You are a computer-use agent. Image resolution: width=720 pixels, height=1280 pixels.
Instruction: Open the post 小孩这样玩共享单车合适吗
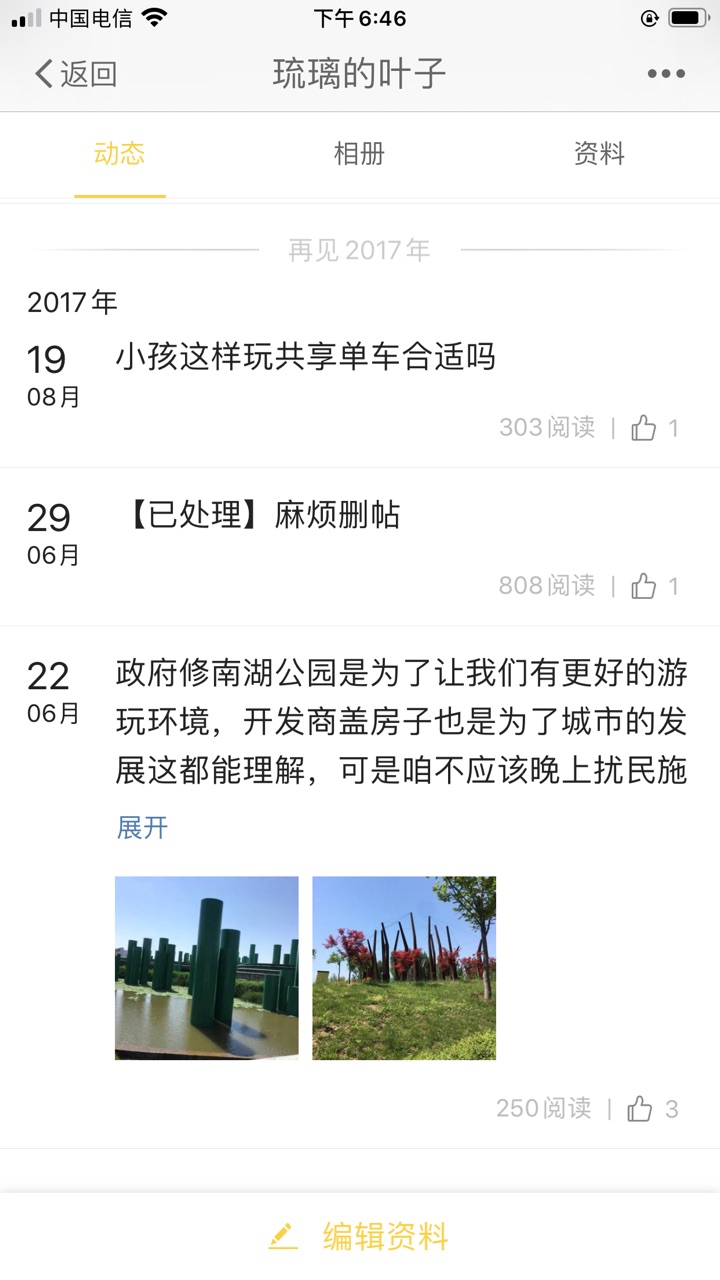305,357
